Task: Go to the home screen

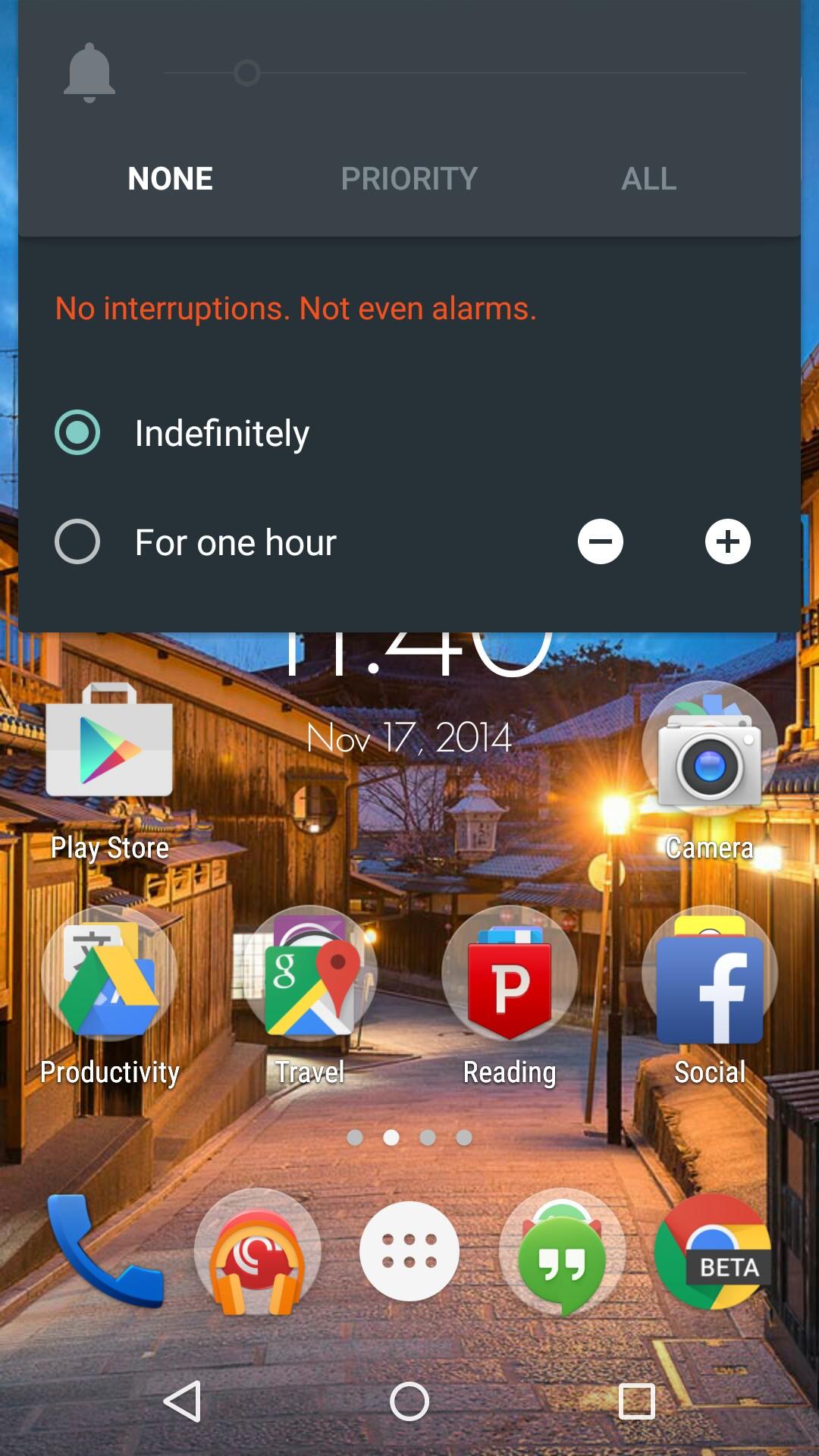Action: point(409,1401)
